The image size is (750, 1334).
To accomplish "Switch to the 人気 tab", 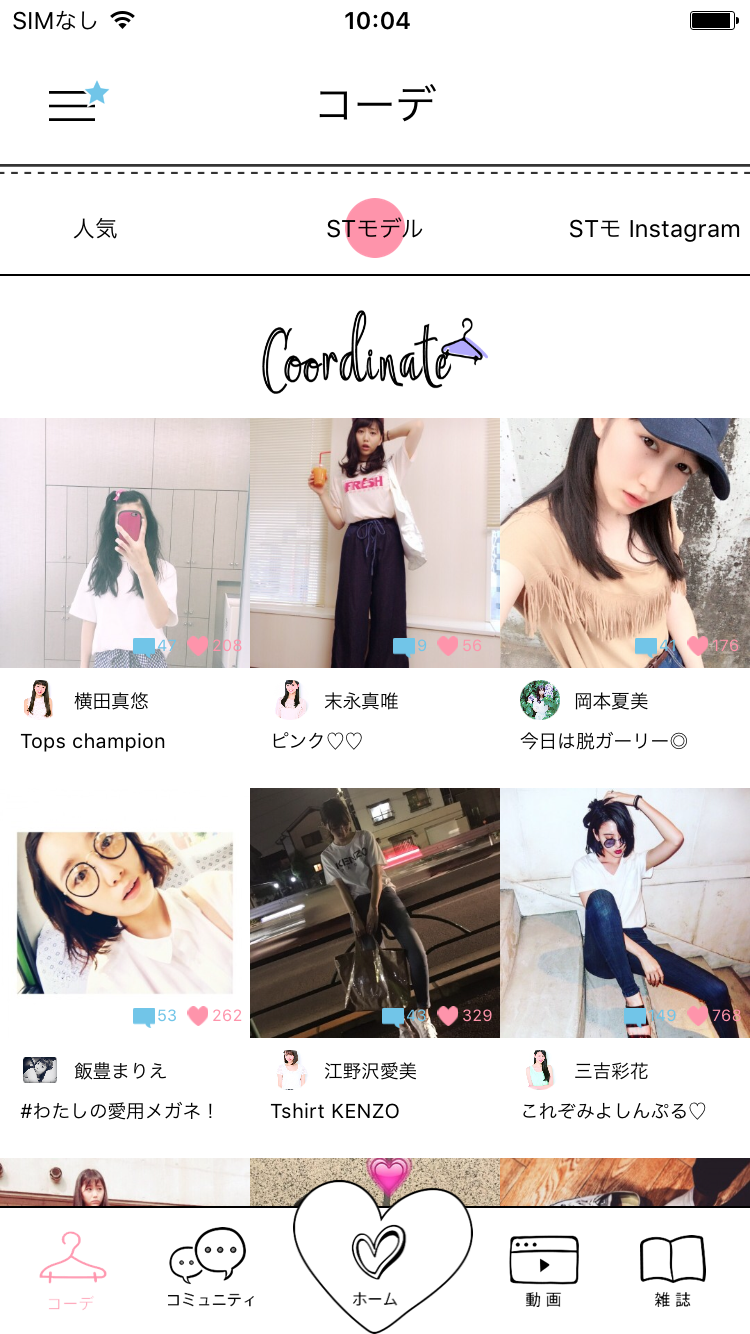I will tap(95, 229).
